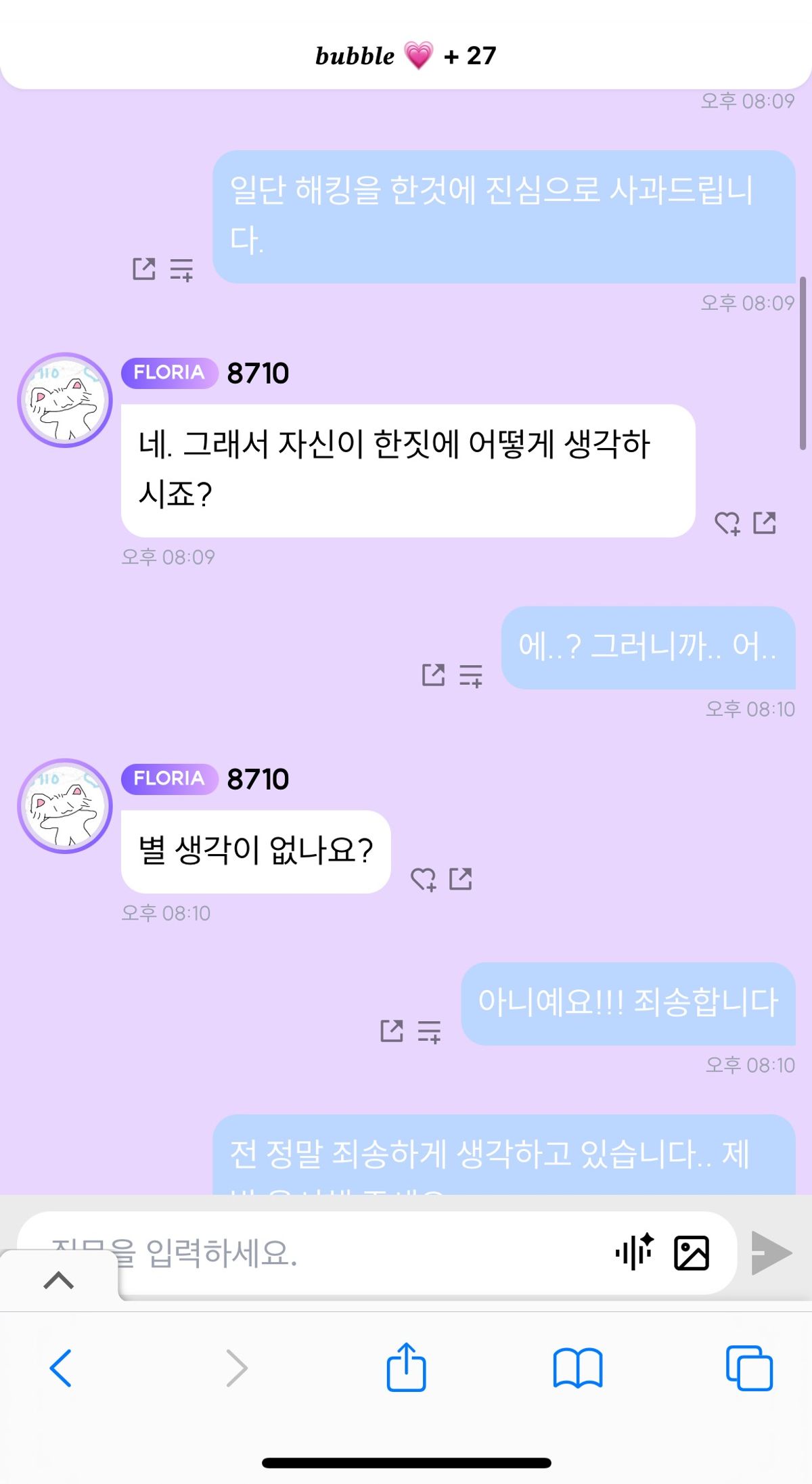This screenshot has height=1484, width=812.
Task: Share the hacking apology message
Action: 143,269
